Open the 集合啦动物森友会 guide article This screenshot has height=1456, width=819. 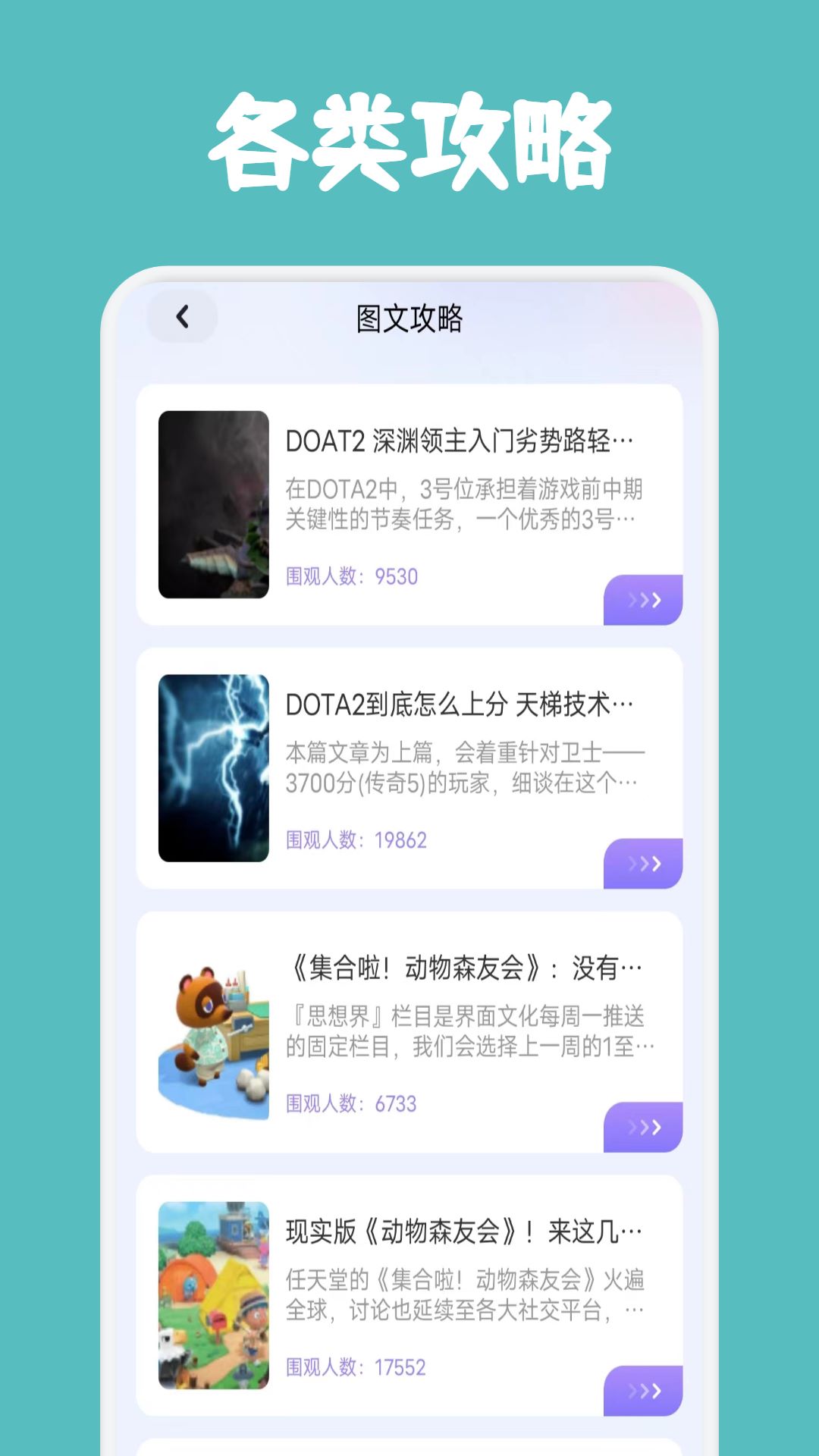point(409,1031)
